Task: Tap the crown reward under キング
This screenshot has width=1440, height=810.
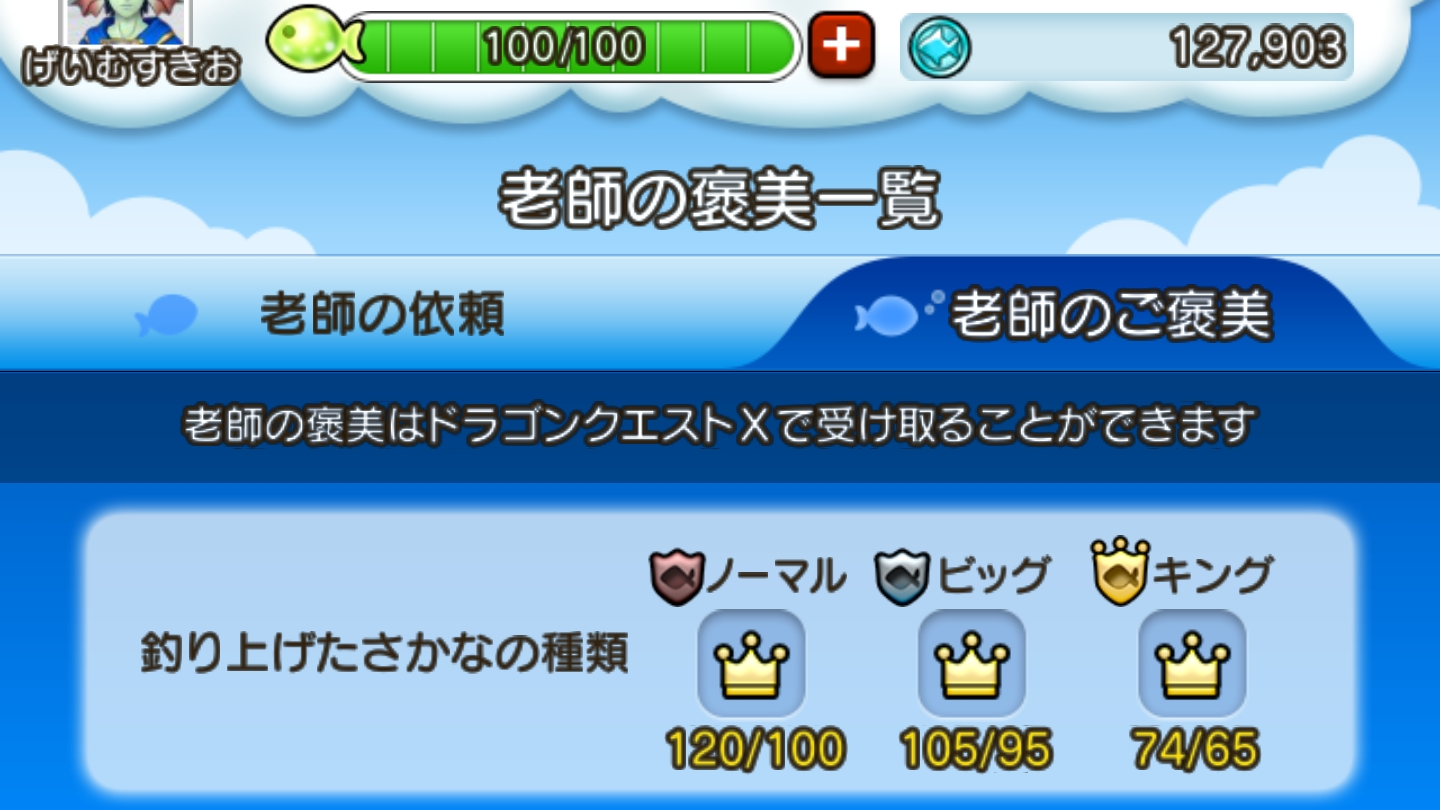Action: pyautogui.click(x=1192, y=663)
